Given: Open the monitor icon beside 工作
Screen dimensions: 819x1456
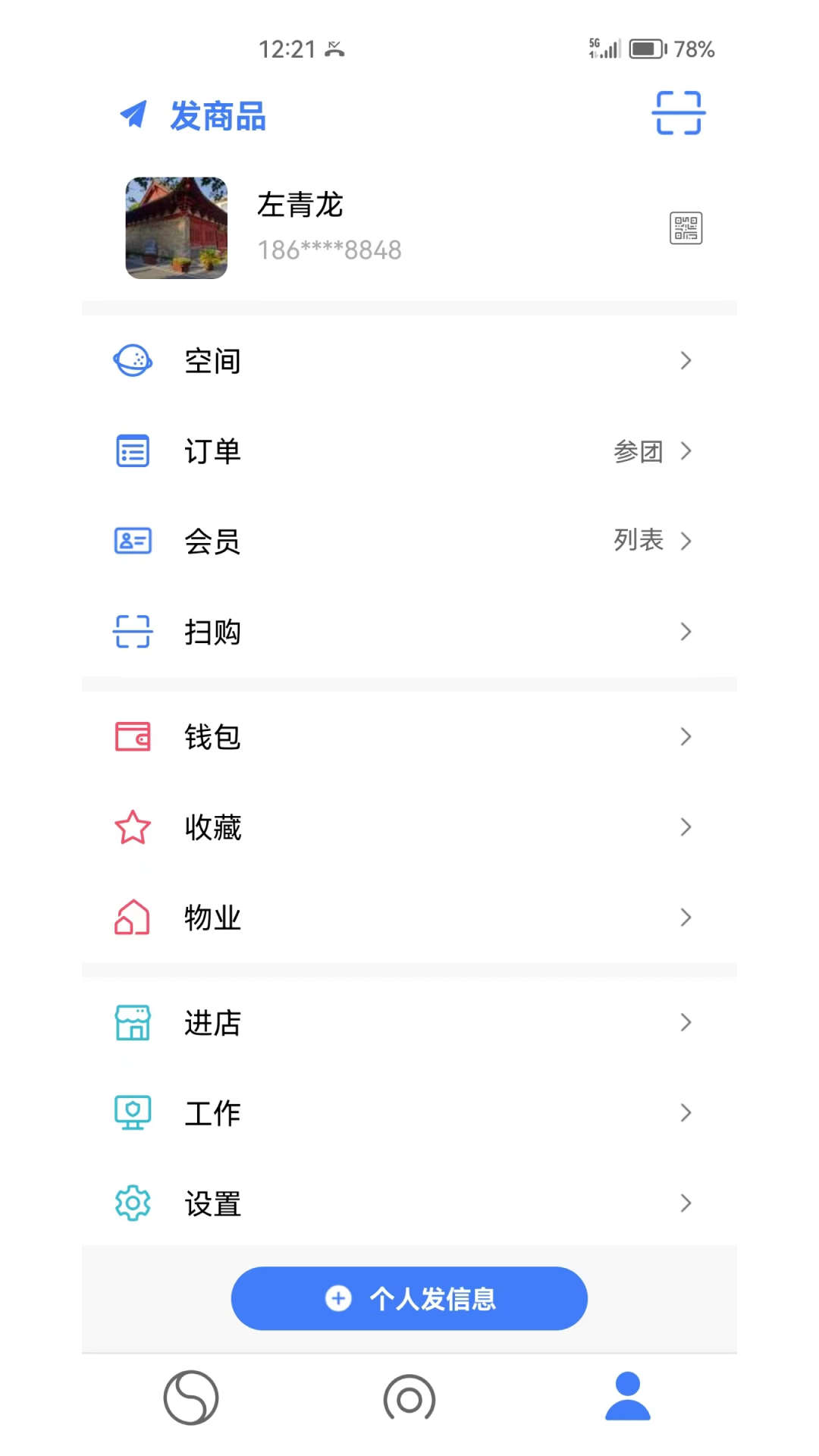Looking at the screenshot, I should (132, 1112).
